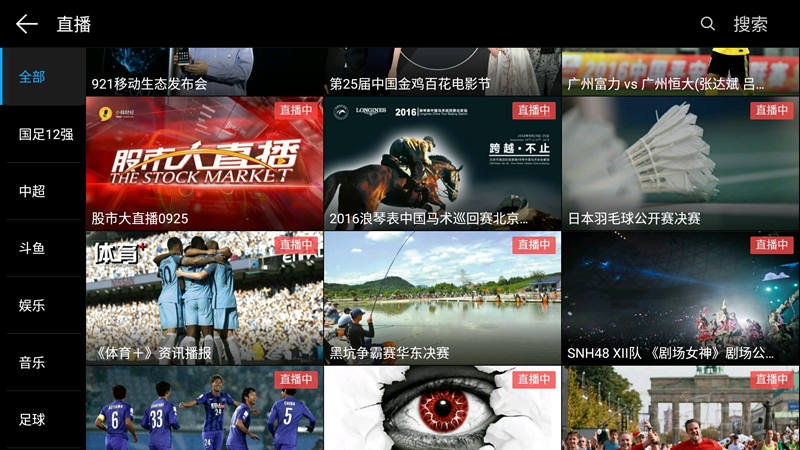Viewport: 800px width, 450px height.
Task: Watch 黑坑争霸赛华东决赛 live
Action: click(x=442, y=298)
